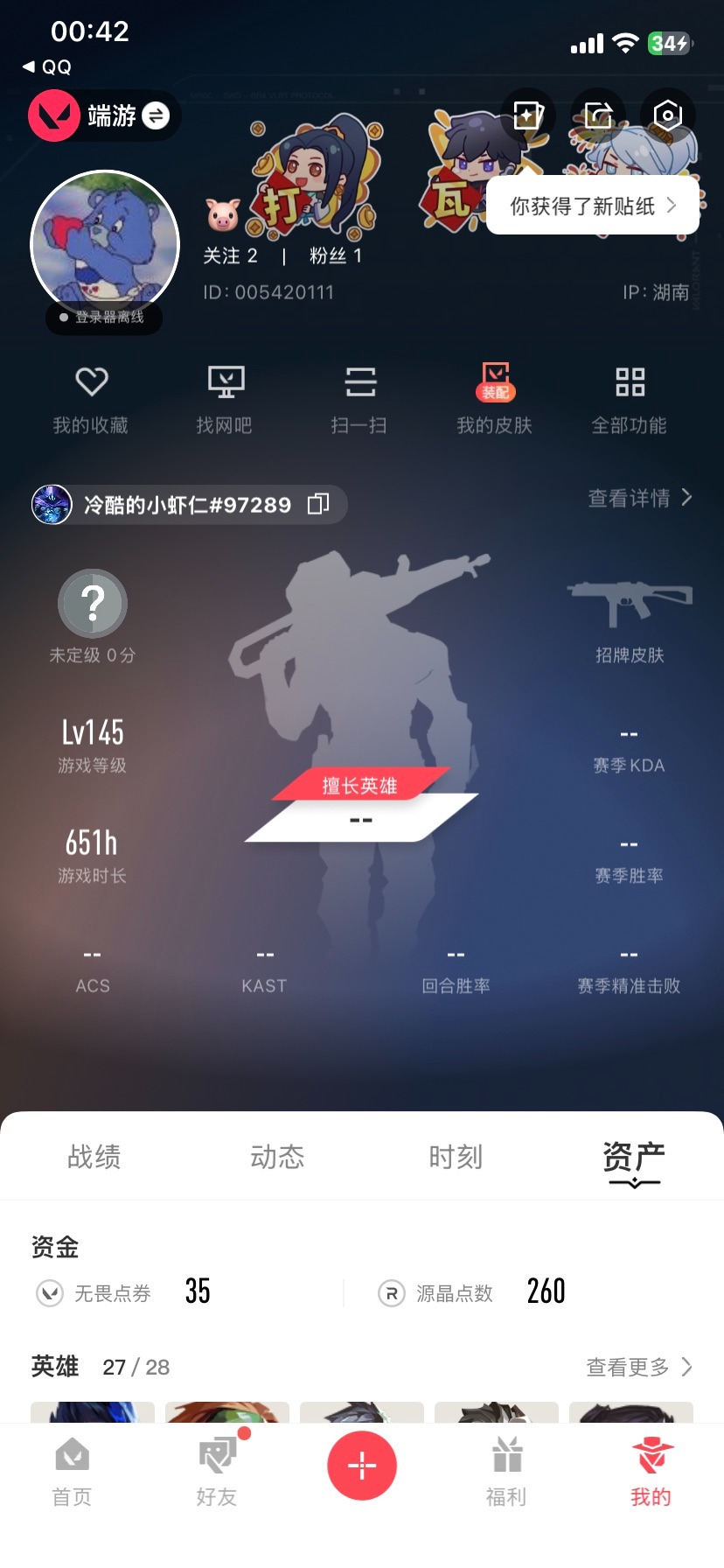The height and width of the screenshot is (1568, 724).
Task: Open the 你获得了新贴纸 sticker notification
Action: [590, 205]
